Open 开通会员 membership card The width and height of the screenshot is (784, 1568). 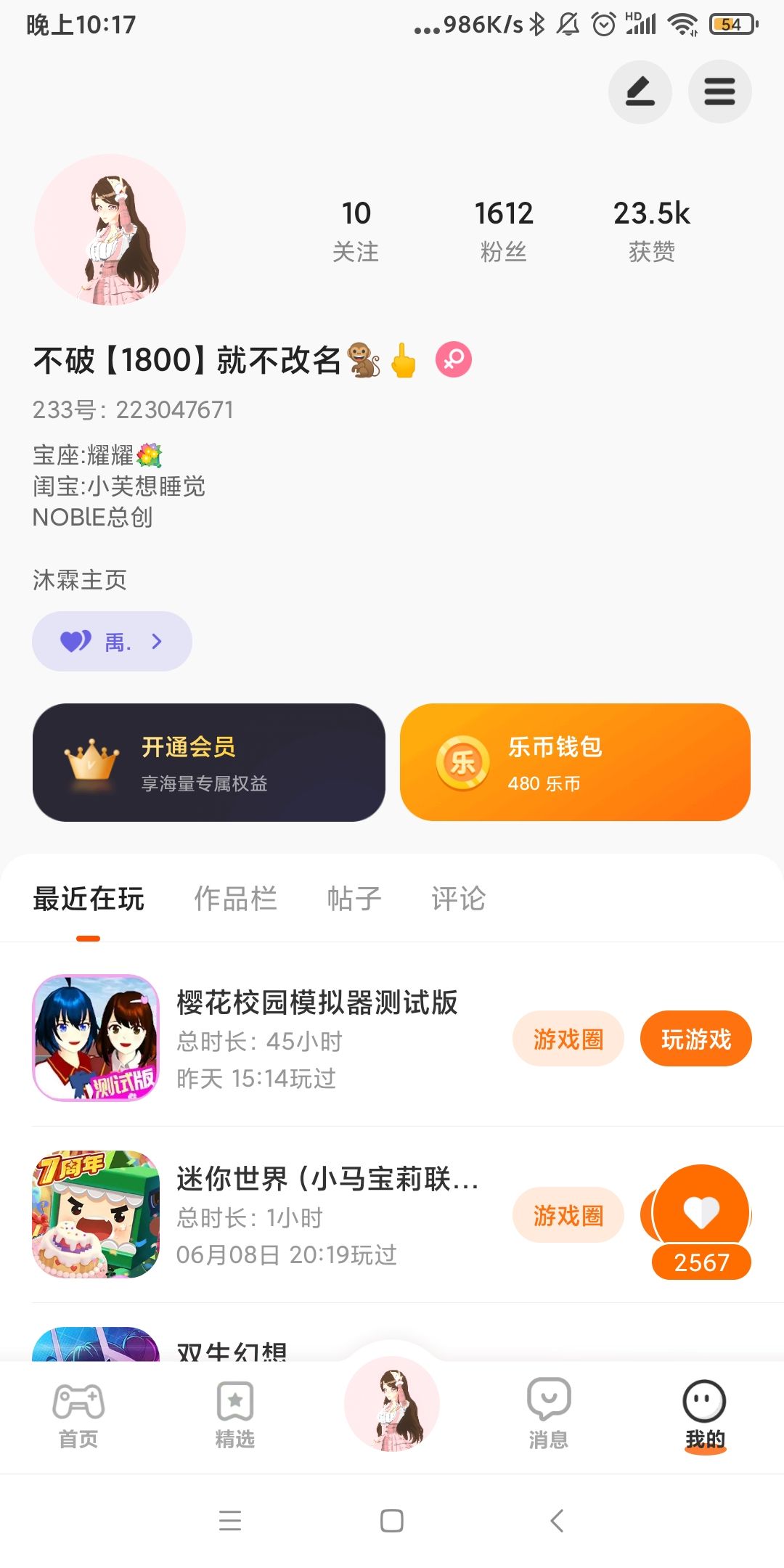click(209, 762)
